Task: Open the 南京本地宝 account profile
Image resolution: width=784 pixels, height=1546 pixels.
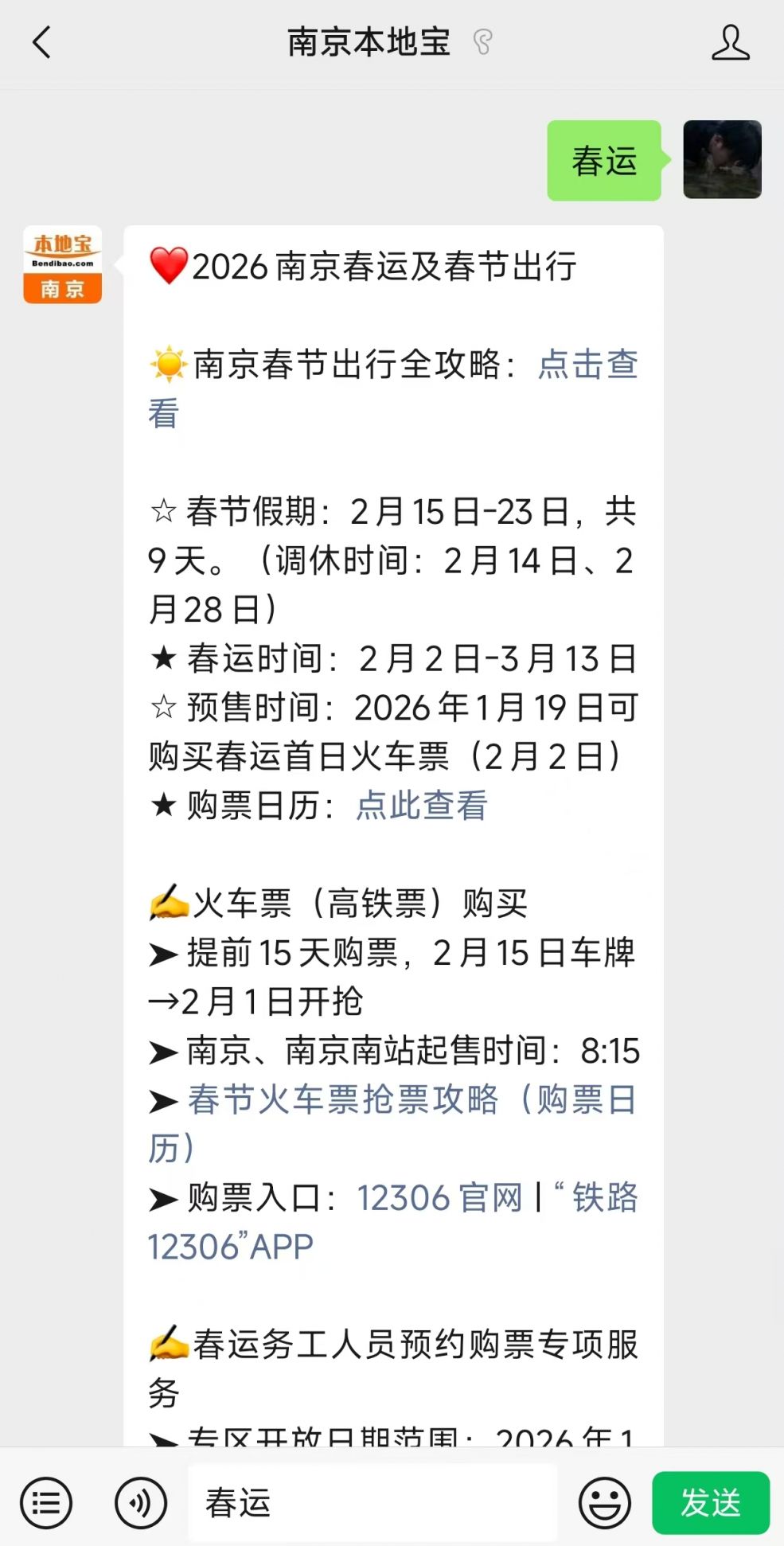Action: (x=730, y=42)
